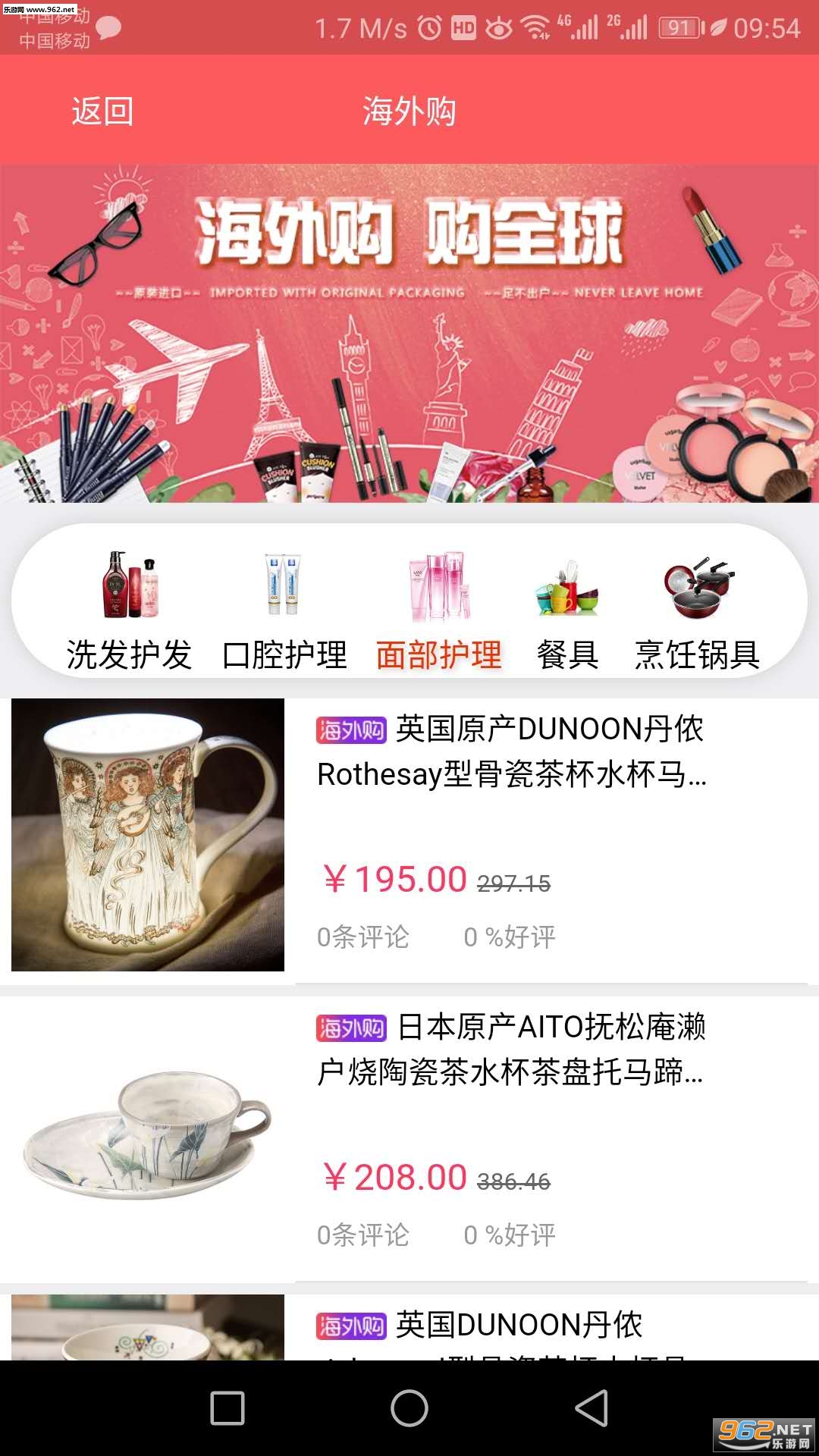Select the 洗发护发 category
819x1456 pixels.
[129, 610]
